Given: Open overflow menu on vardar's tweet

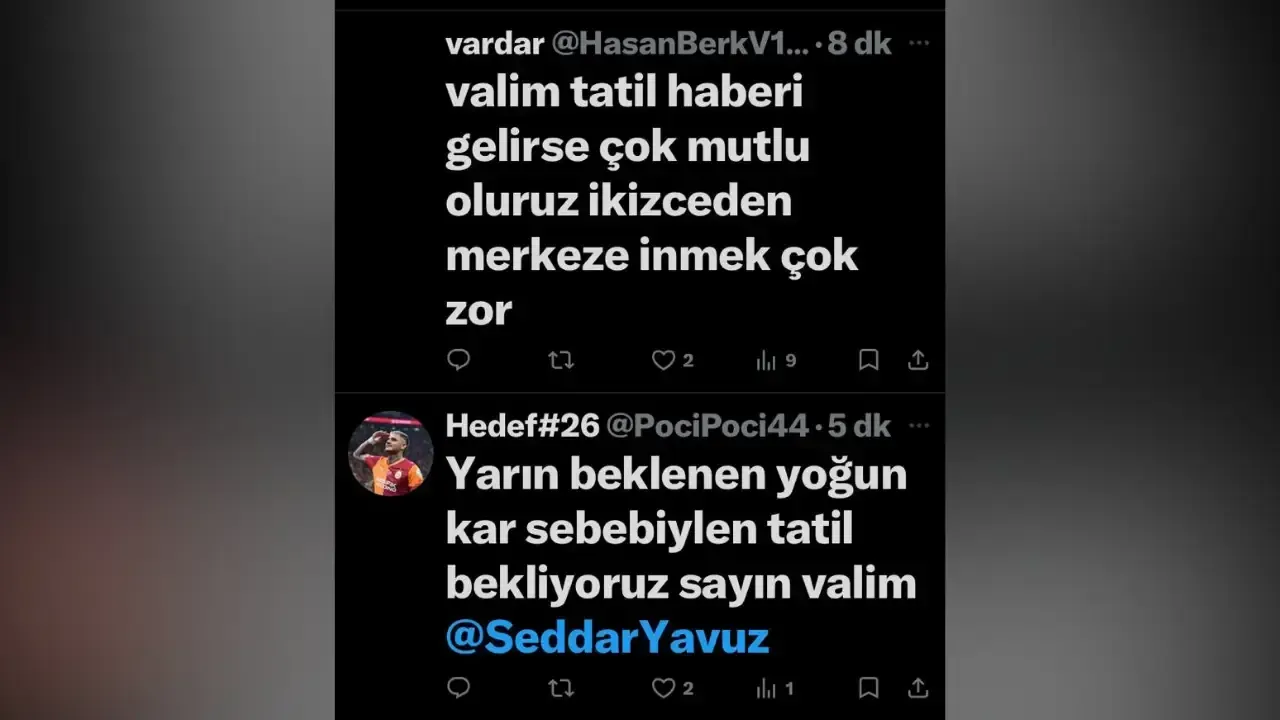Looking at the screenshot, I should 919,43.
